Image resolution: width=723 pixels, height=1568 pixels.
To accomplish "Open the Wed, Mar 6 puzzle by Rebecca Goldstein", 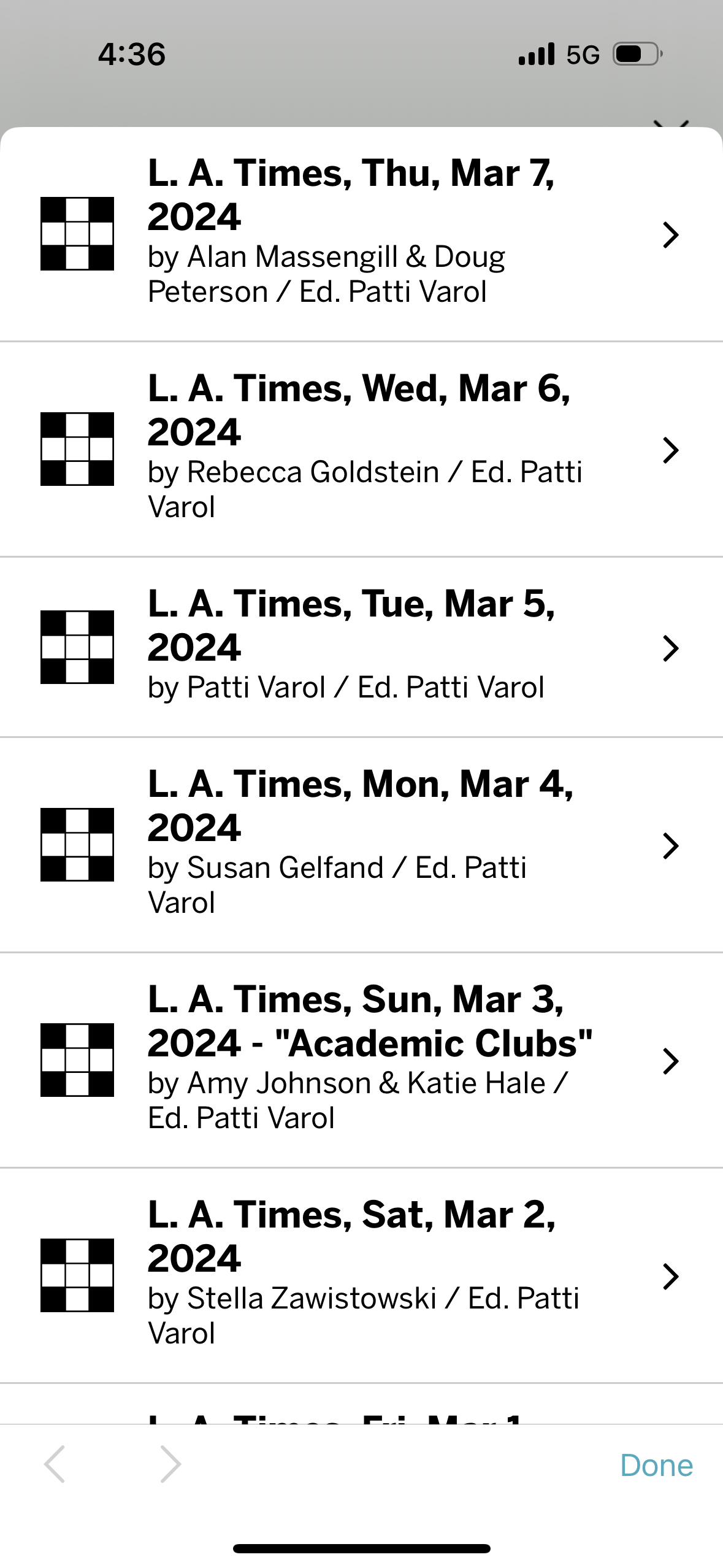I will [361, 449].
